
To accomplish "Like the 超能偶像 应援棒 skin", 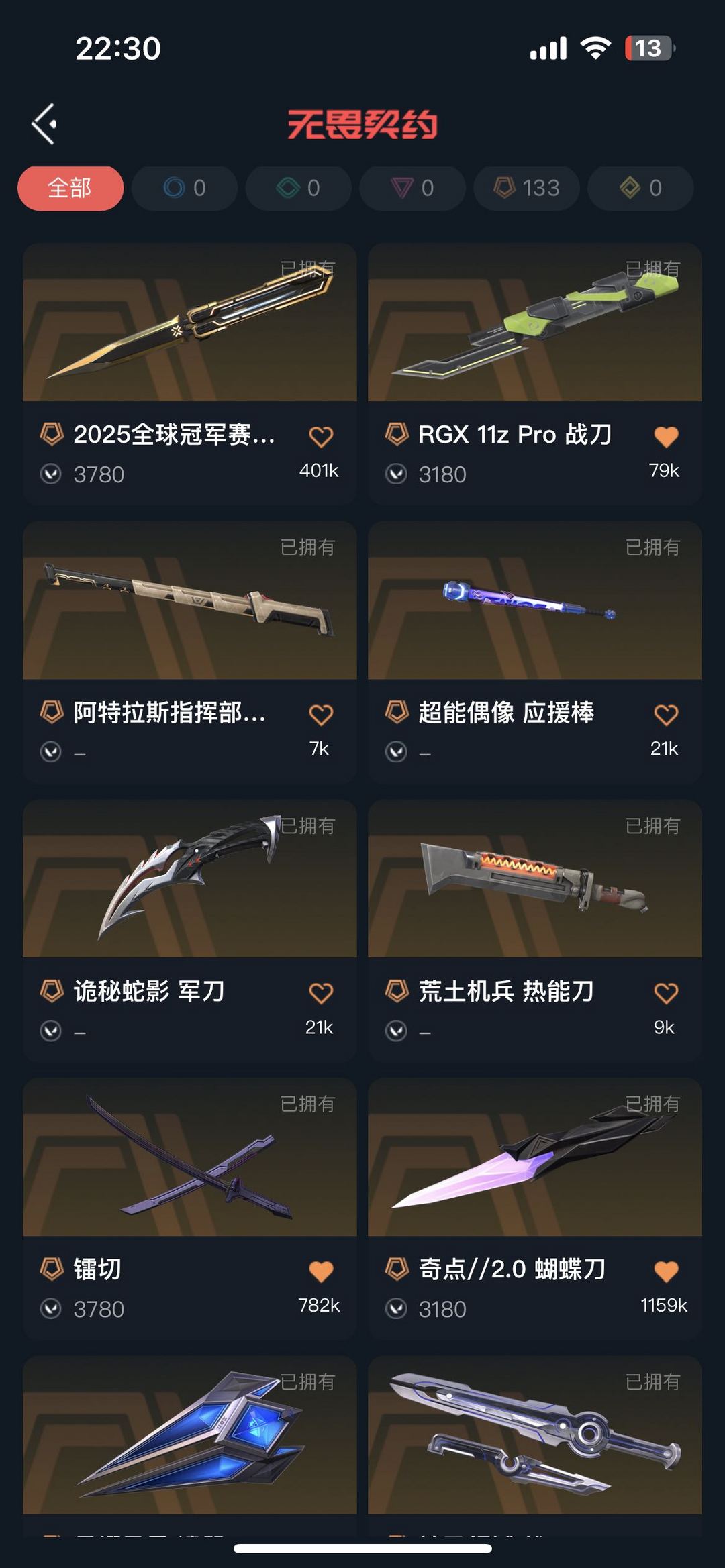I will [666, 715].
